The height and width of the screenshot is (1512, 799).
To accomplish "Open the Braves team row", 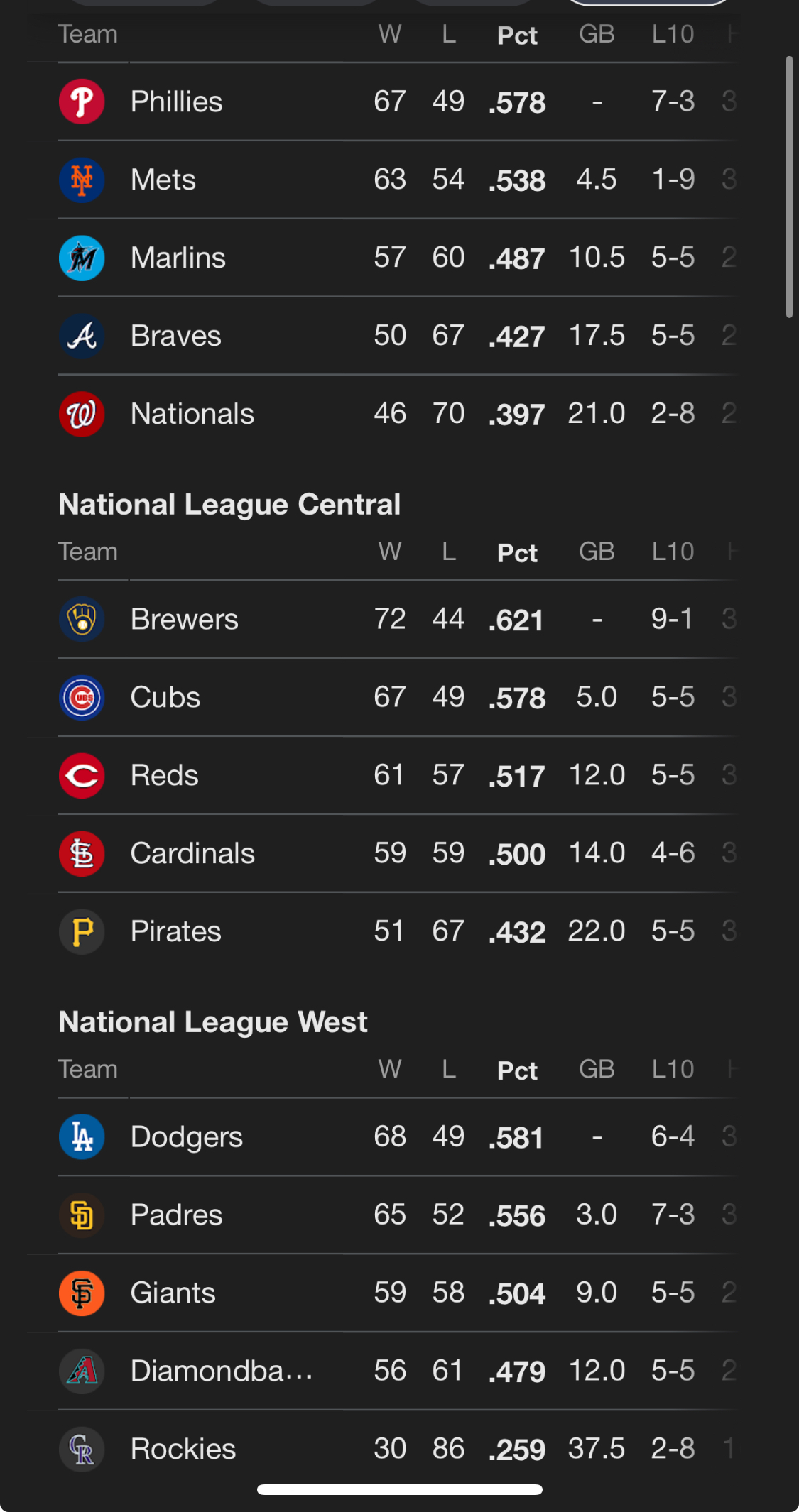I will tap(398, 336).
